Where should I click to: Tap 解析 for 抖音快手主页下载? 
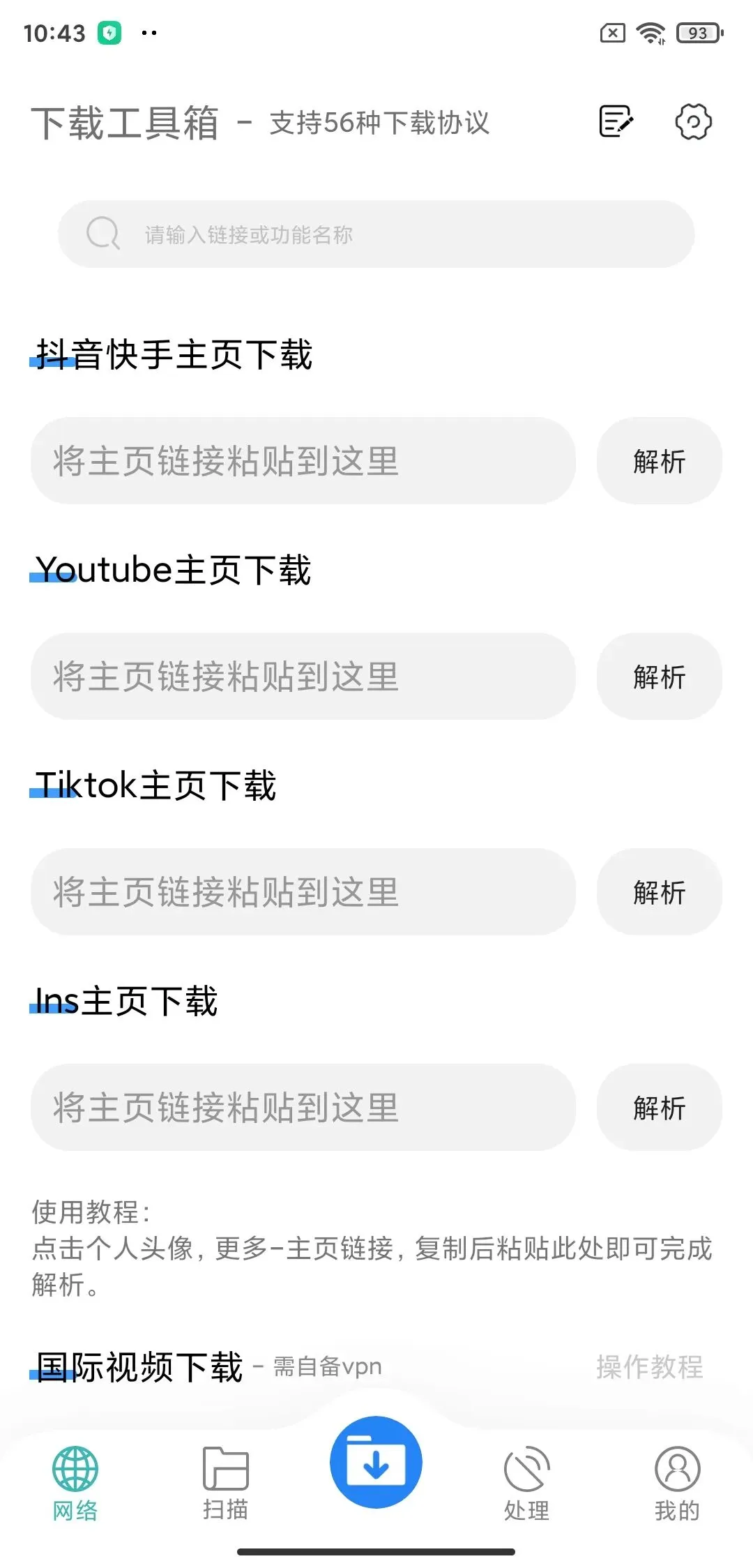(659, 461)
